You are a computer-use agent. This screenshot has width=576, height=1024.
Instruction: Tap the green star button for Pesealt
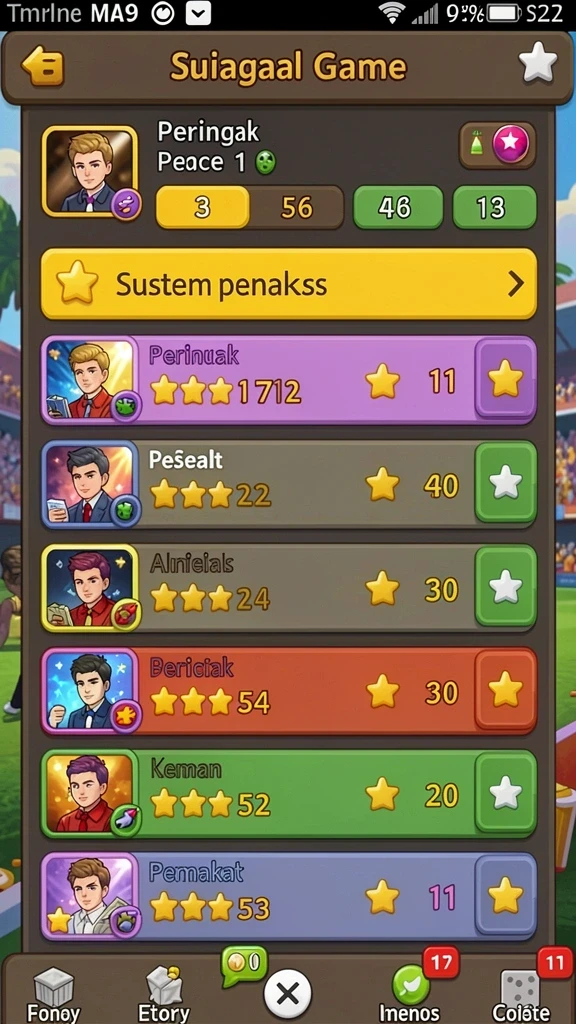pos(505,483)
